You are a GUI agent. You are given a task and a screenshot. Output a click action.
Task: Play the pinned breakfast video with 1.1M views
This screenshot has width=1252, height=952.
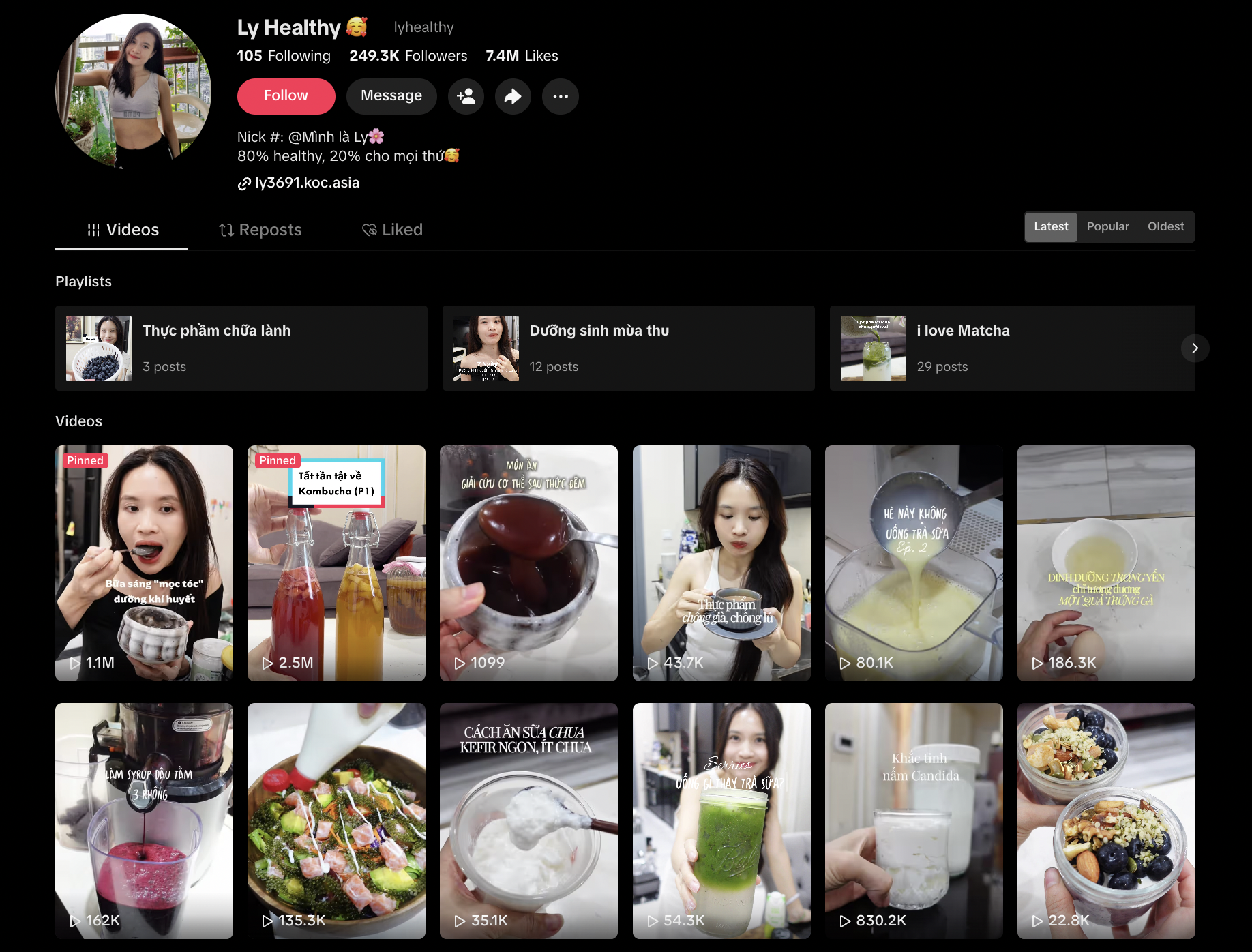(144, 563)
